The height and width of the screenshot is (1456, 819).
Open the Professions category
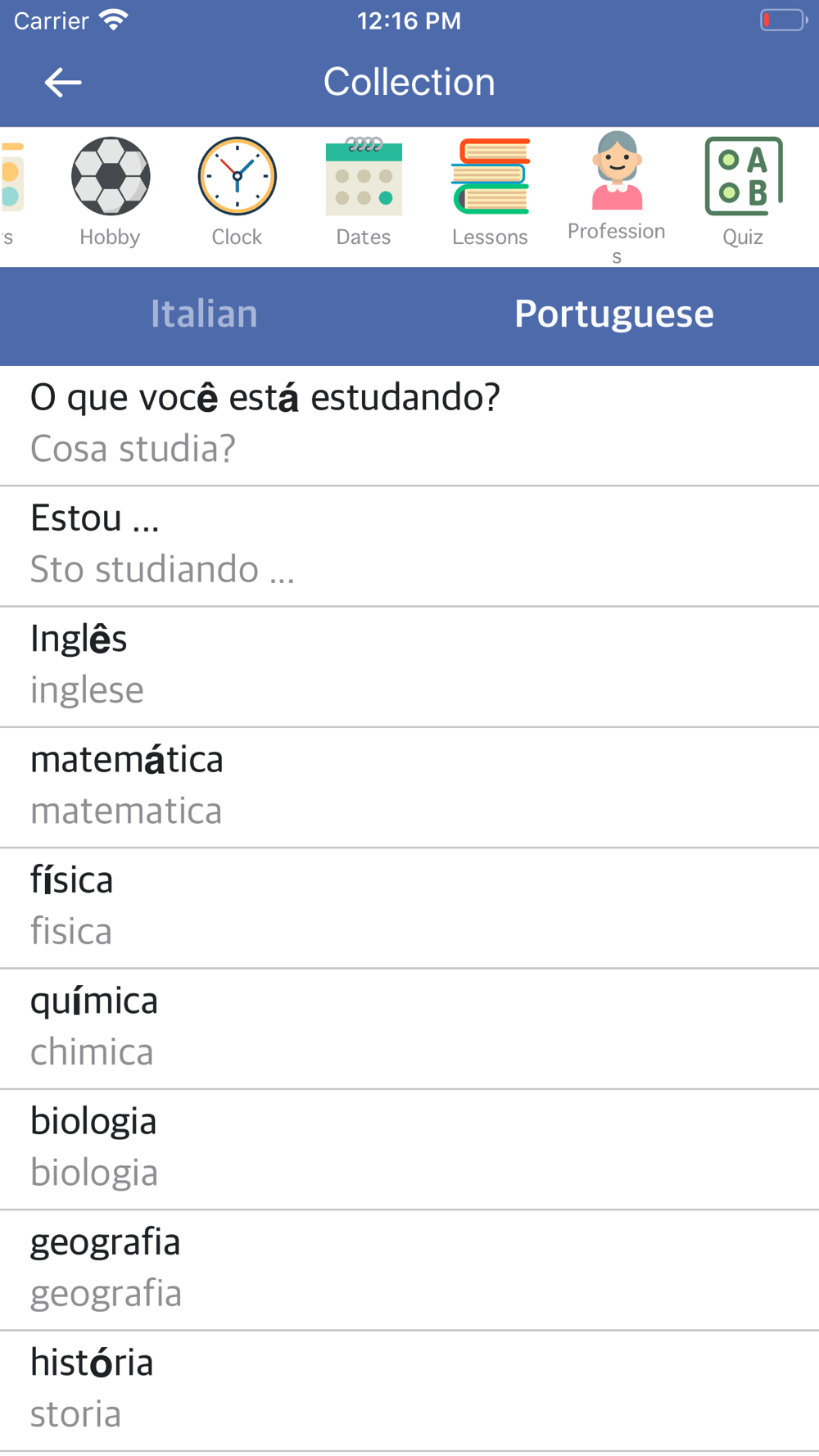click(617, 197)
